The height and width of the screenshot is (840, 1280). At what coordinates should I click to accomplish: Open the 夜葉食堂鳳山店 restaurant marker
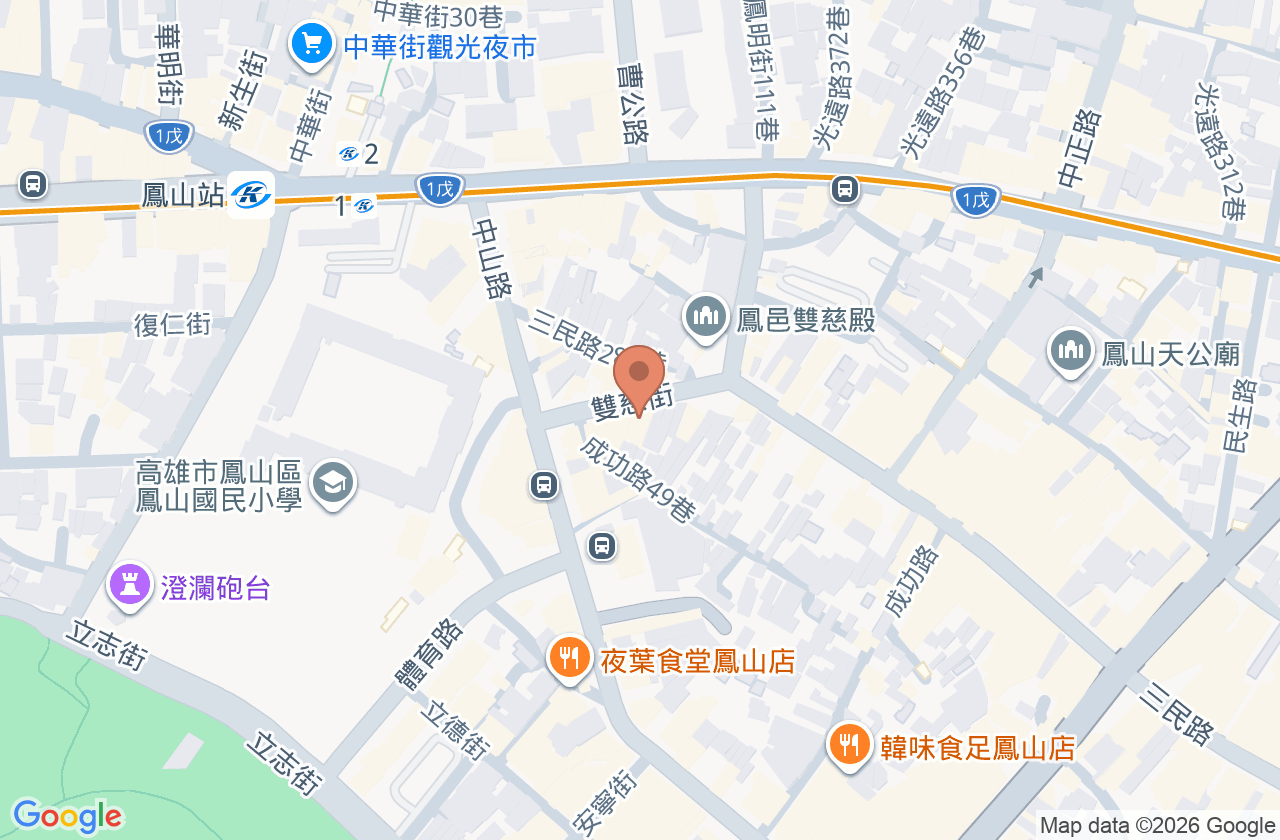[x=569, y=660]
